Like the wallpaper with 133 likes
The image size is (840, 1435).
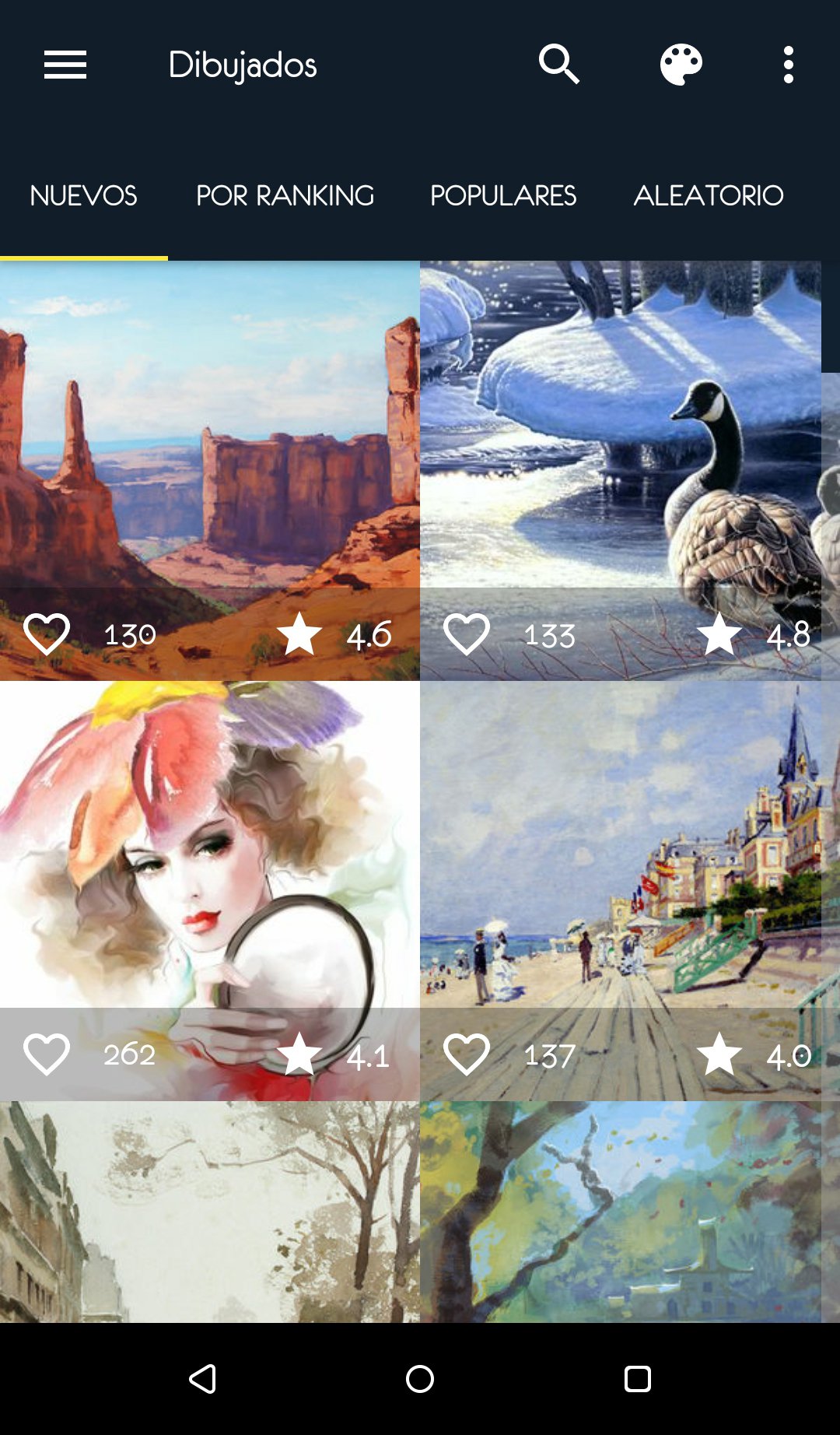point(467,634)
